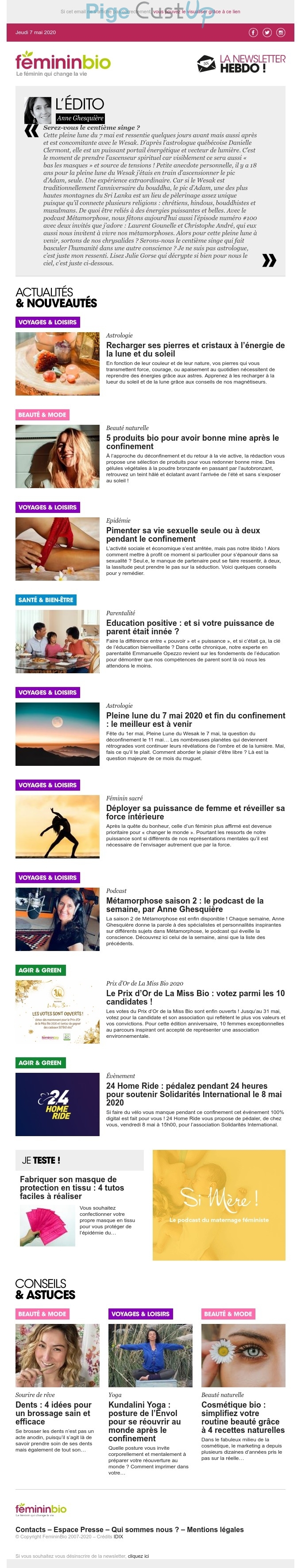The width and height of the screenshot is (301, 1568).
Task: Open the Miss Bio Prix d'Or voting article
Action: [x=195, y=997]
